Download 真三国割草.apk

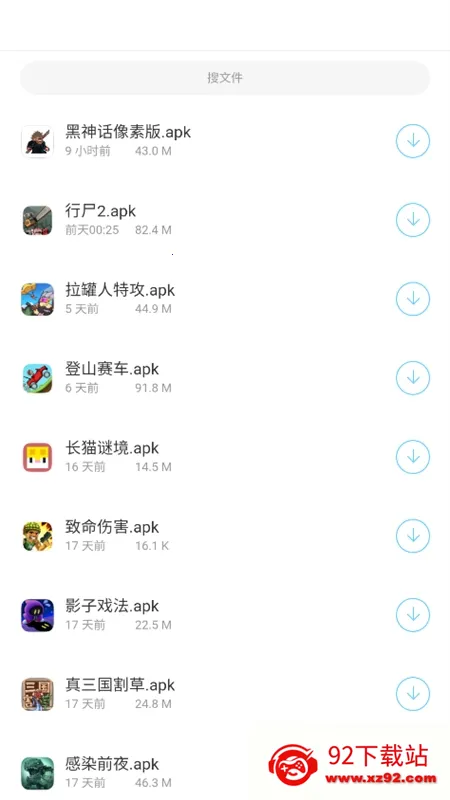coord(413,694)
